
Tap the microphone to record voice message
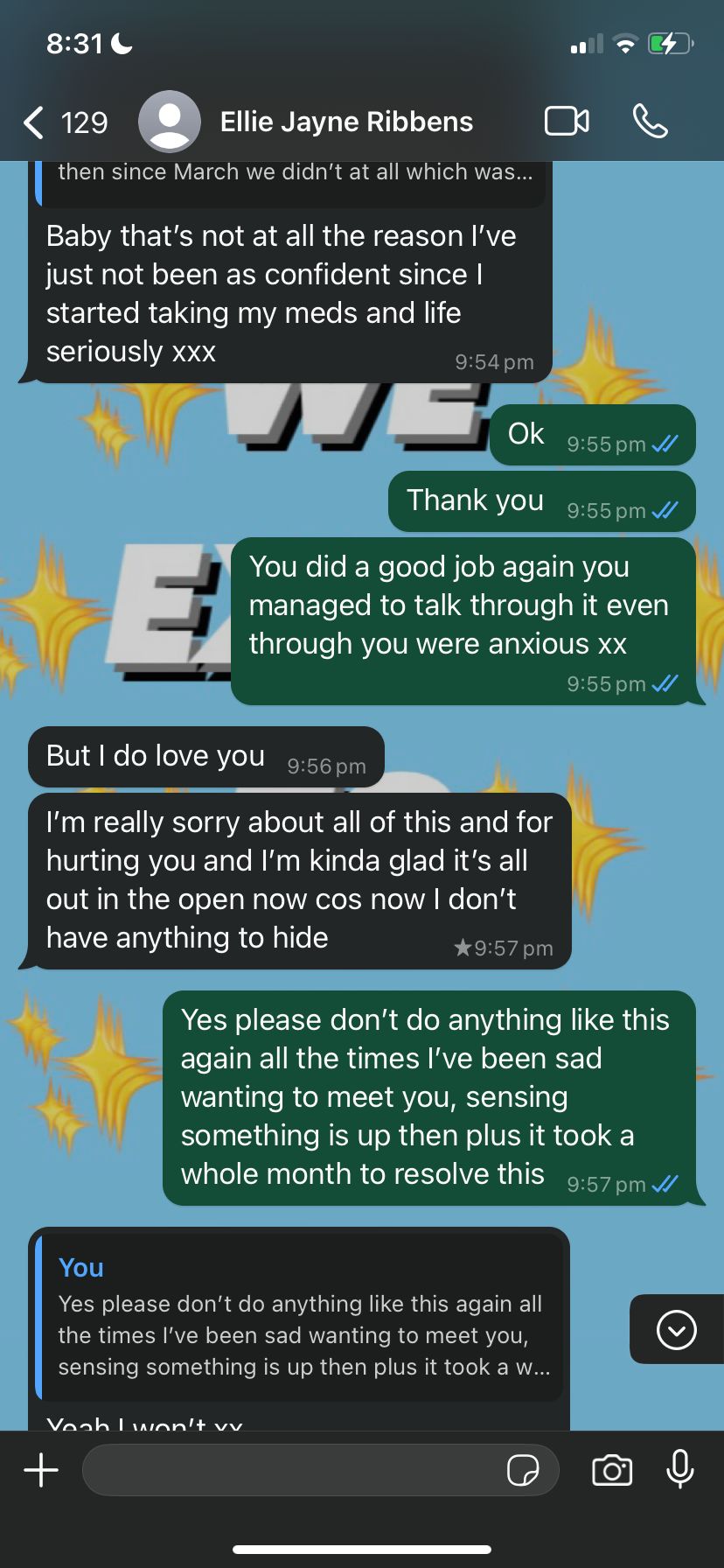(679, 1469)
